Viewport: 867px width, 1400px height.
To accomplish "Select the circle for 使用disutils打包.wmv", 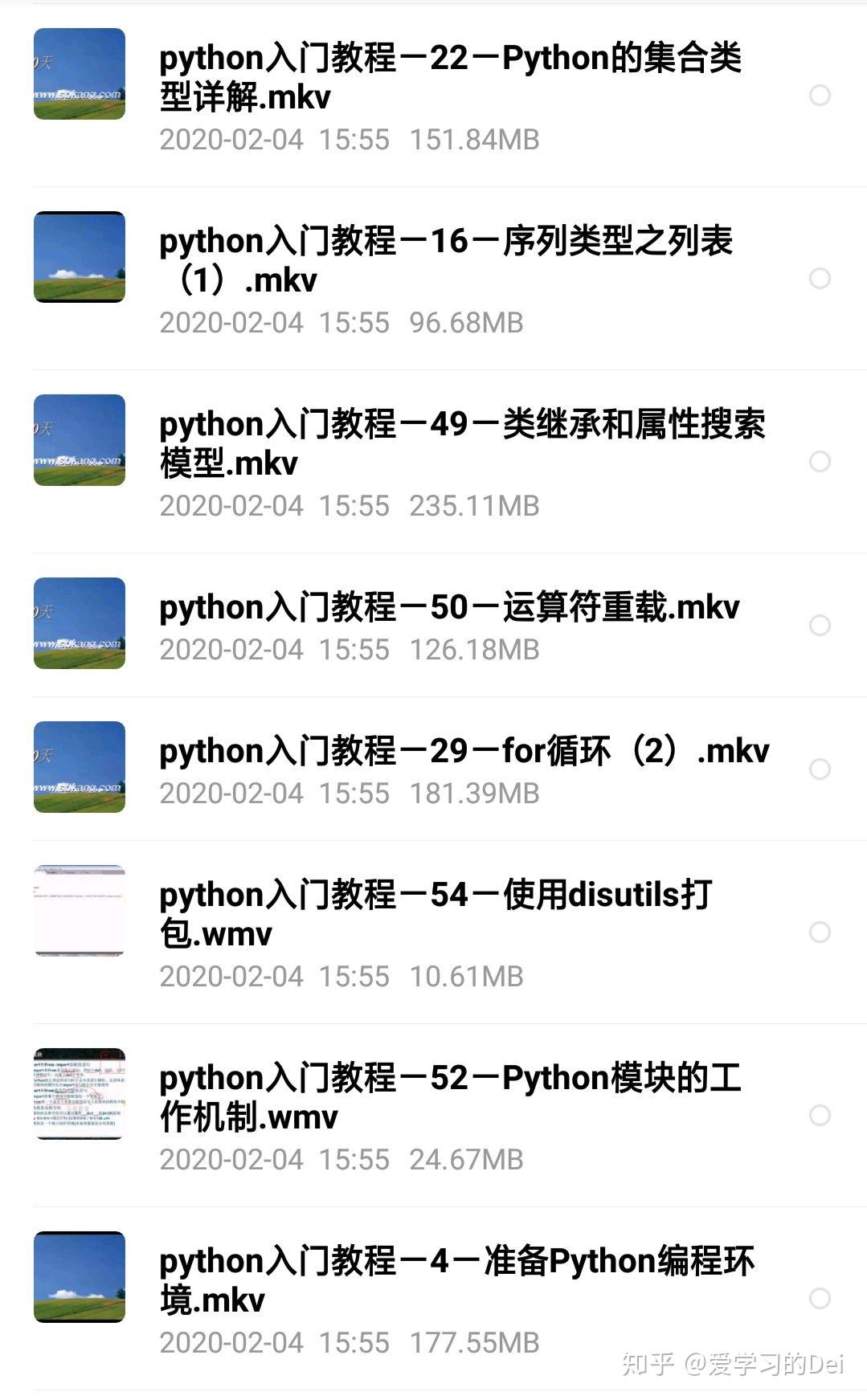I will pyautogui.click(x=820, y=932).
